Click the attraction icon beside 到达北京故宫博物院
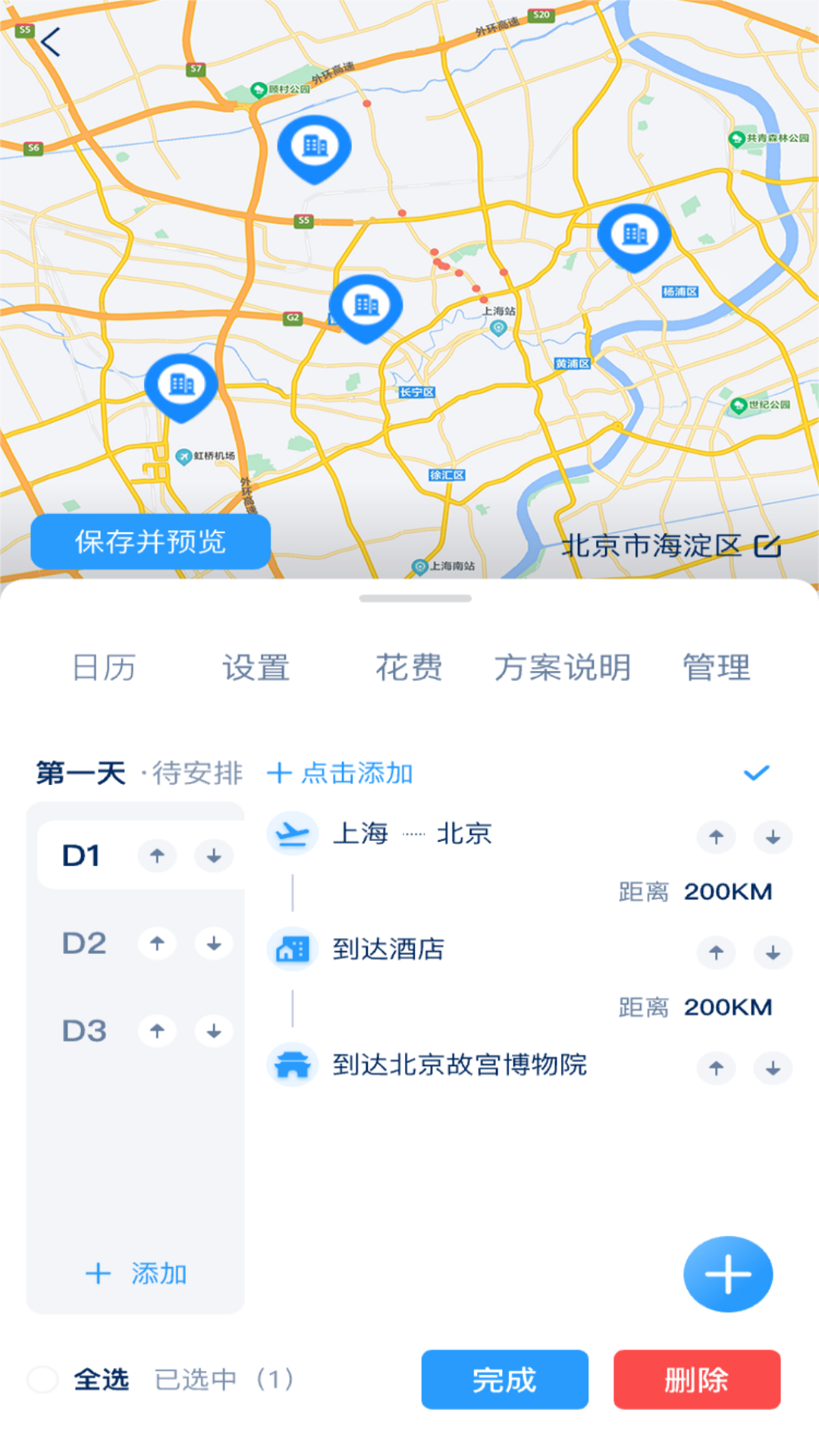Viewport: 819px width, 1456px height. pos(293,1065)
